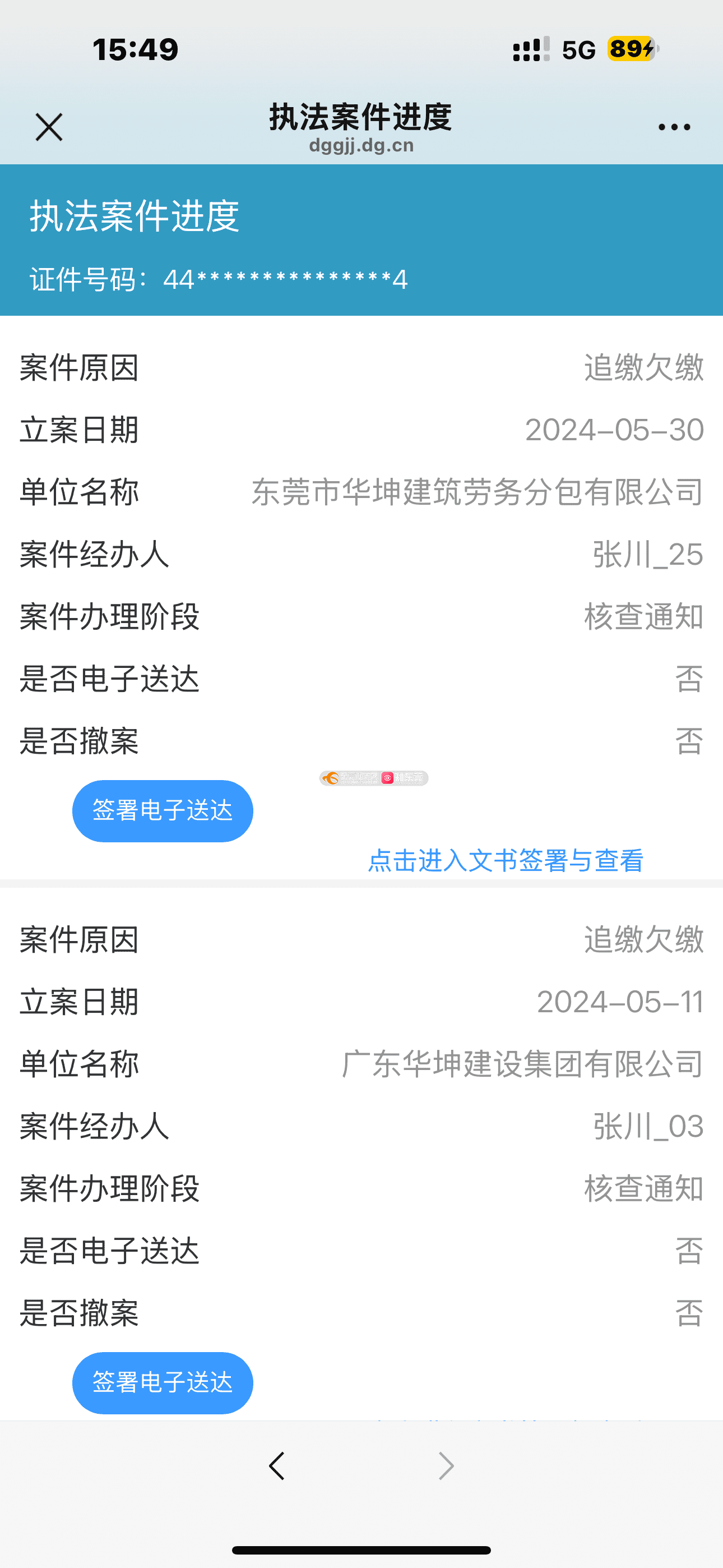Open the three-dot overflow menu

pos(674,127)
